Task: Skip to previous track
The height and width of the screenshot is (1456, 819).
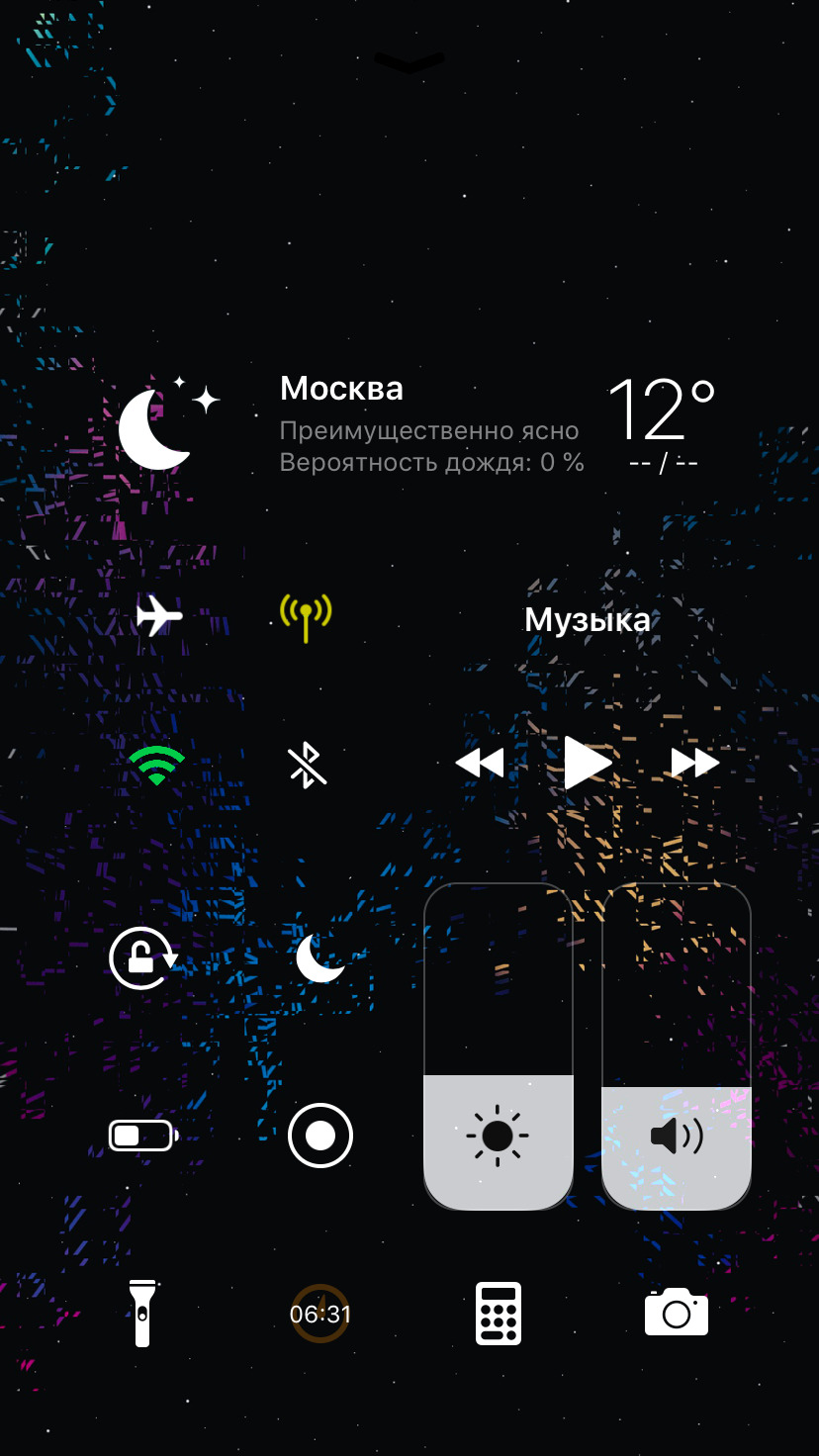Action: pos(480,764)
